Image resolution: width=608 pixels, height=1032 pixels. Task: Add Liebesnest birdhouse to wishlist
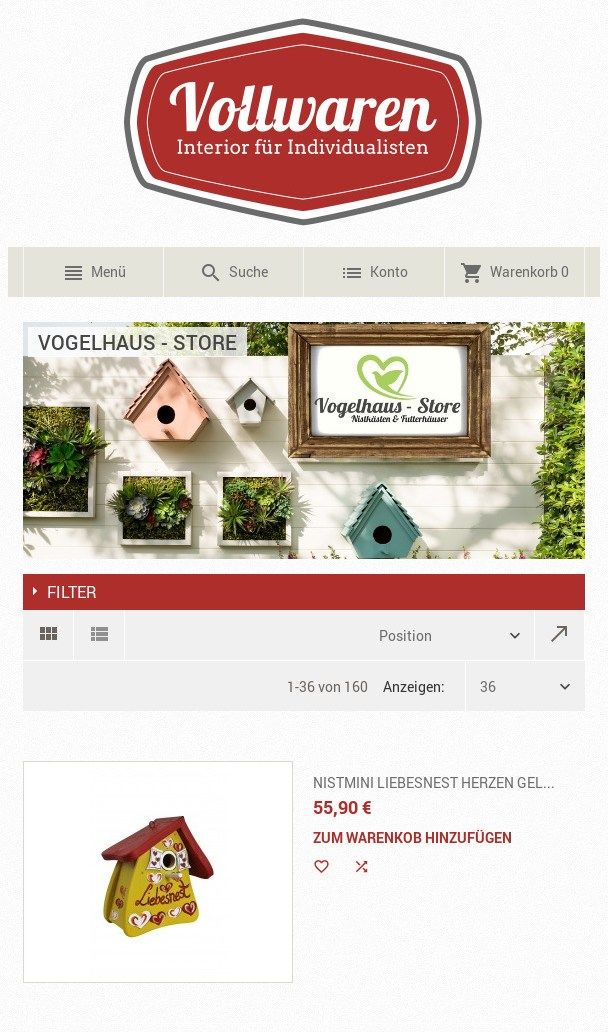(x=321, y=867)
